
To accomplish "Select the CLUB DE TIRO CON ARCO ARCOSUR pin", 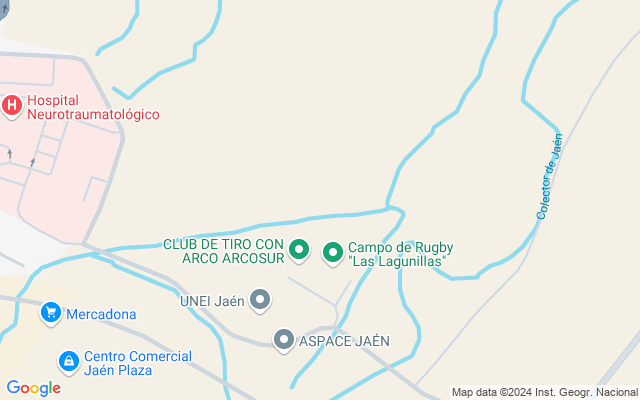I will point(299,248).
